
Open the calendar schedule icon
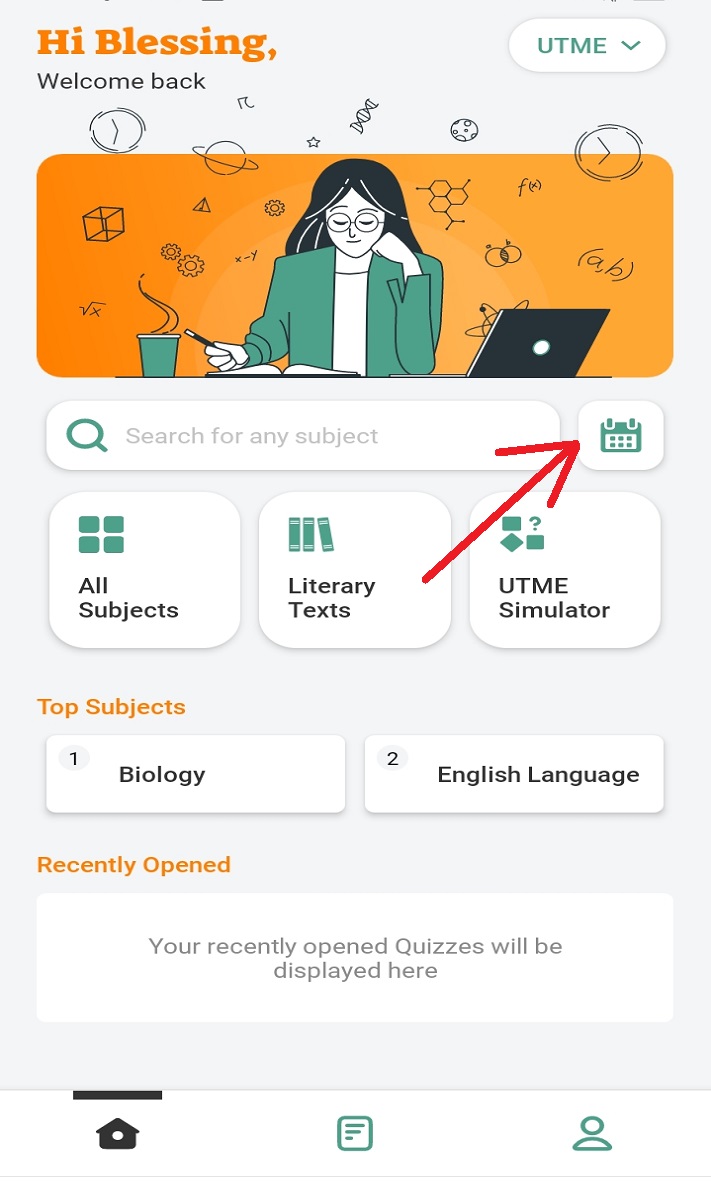(620, 436)
